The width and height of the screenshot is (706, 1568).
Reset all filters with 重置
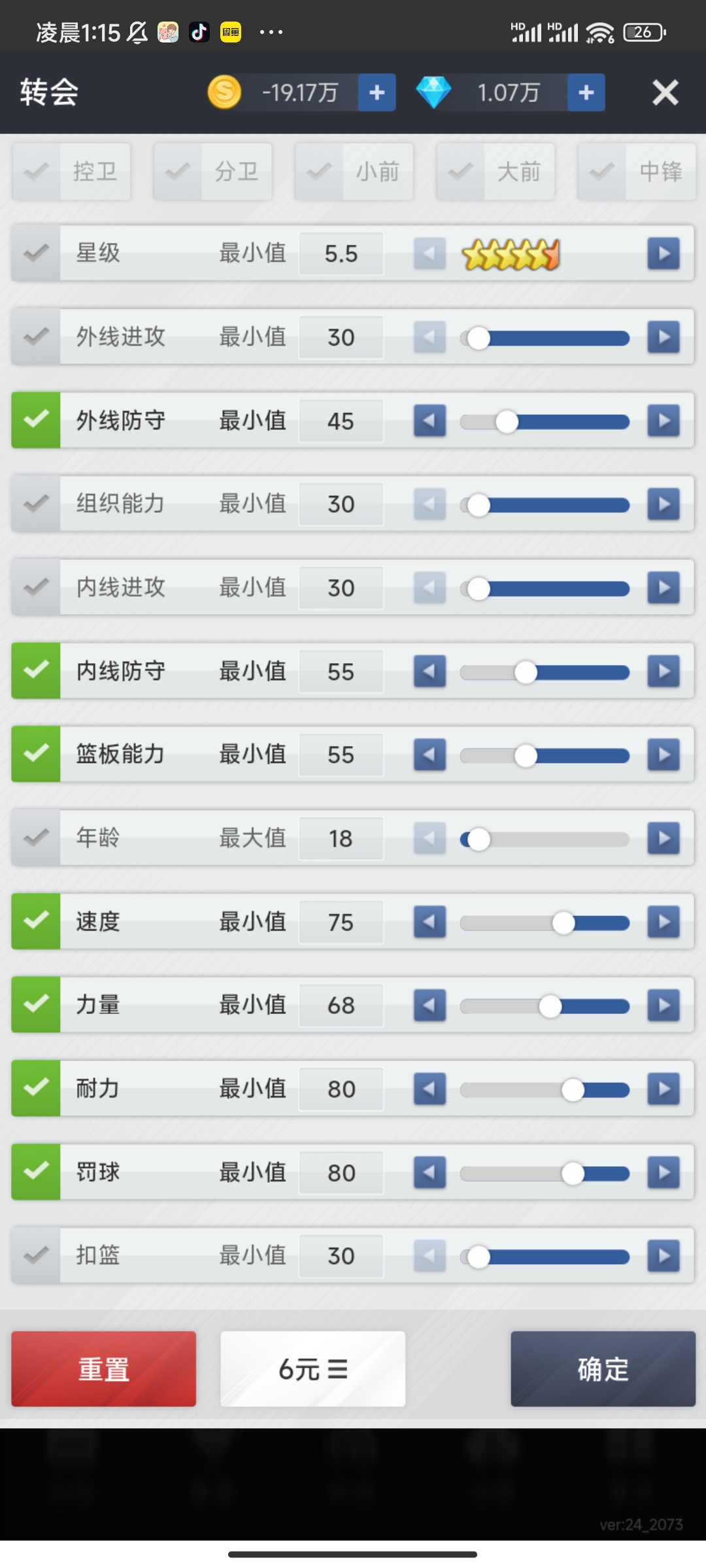click(103, 1369)
